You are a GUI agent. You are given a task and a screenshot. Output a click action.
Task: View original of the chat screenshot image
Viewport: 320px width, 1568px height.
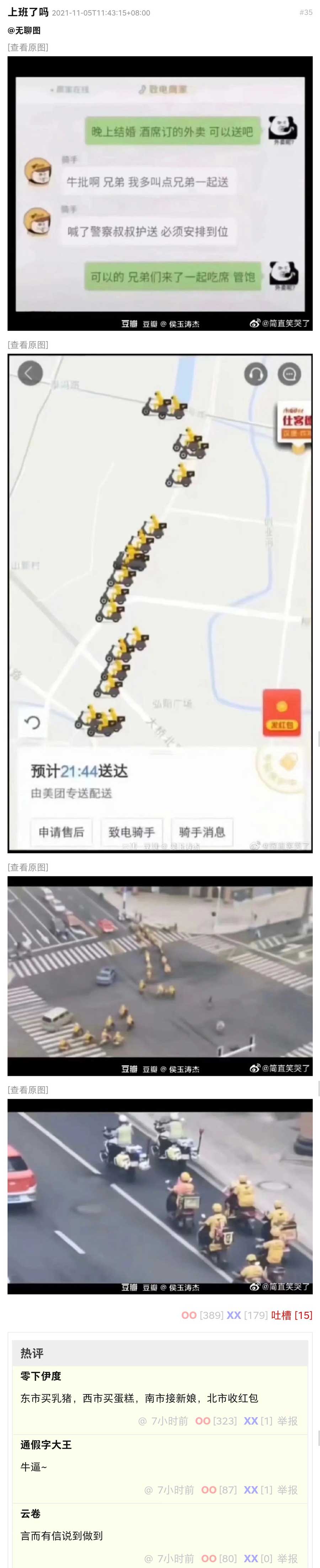coord(28,48)
